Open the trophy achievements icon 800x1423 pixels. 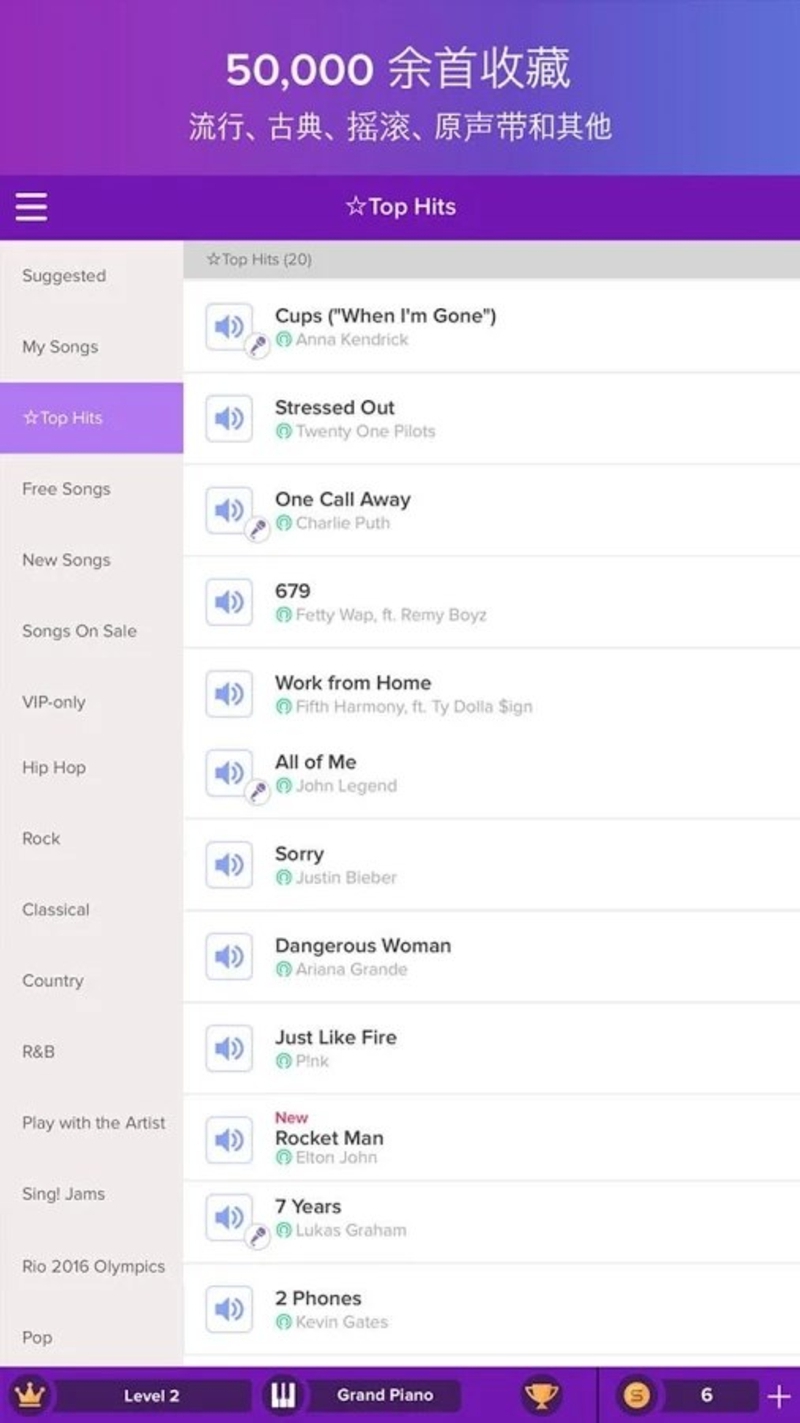pos(542,1395)
